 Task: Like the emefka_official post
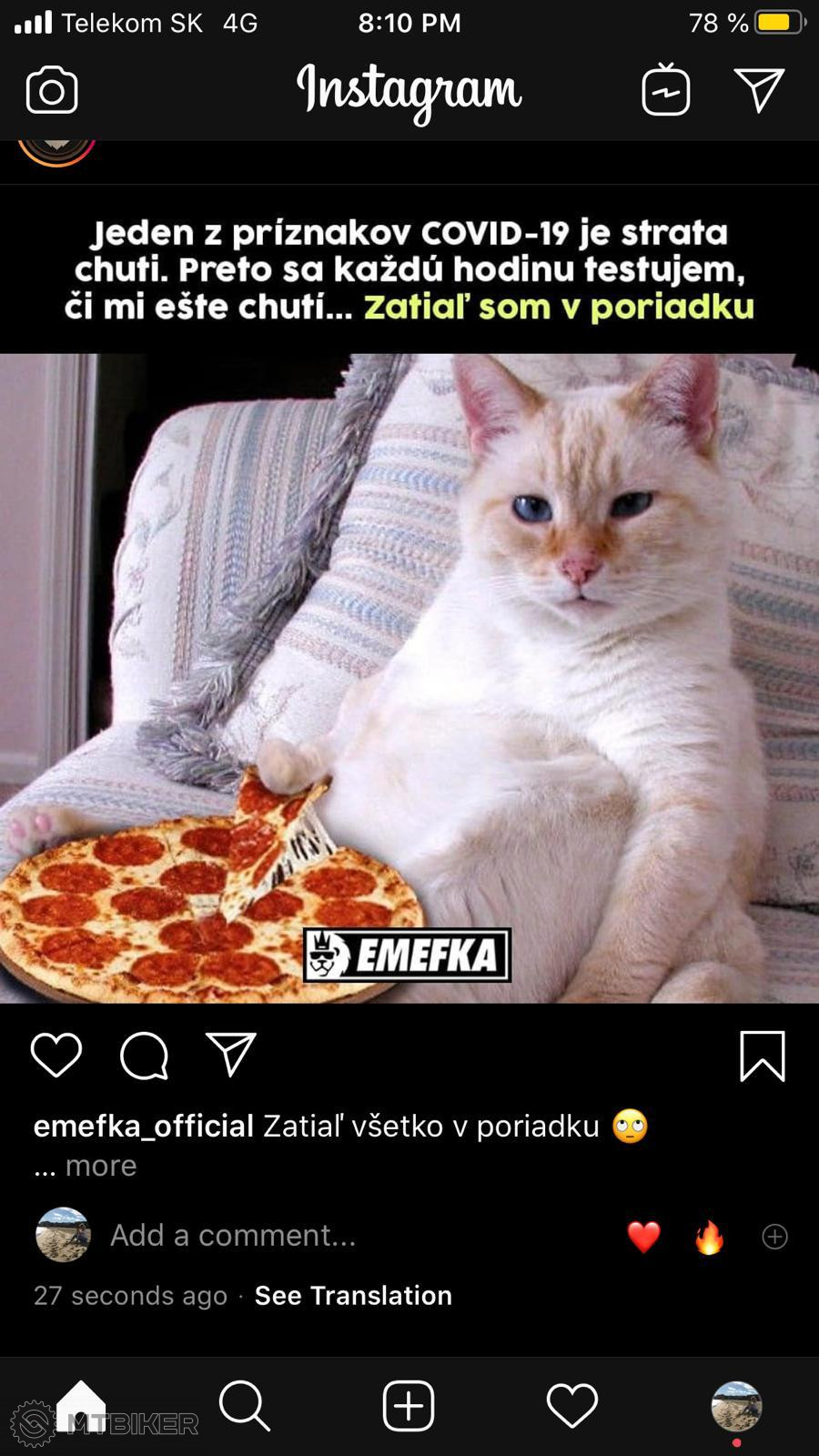pyautogui.click(x=56, y=1056)
